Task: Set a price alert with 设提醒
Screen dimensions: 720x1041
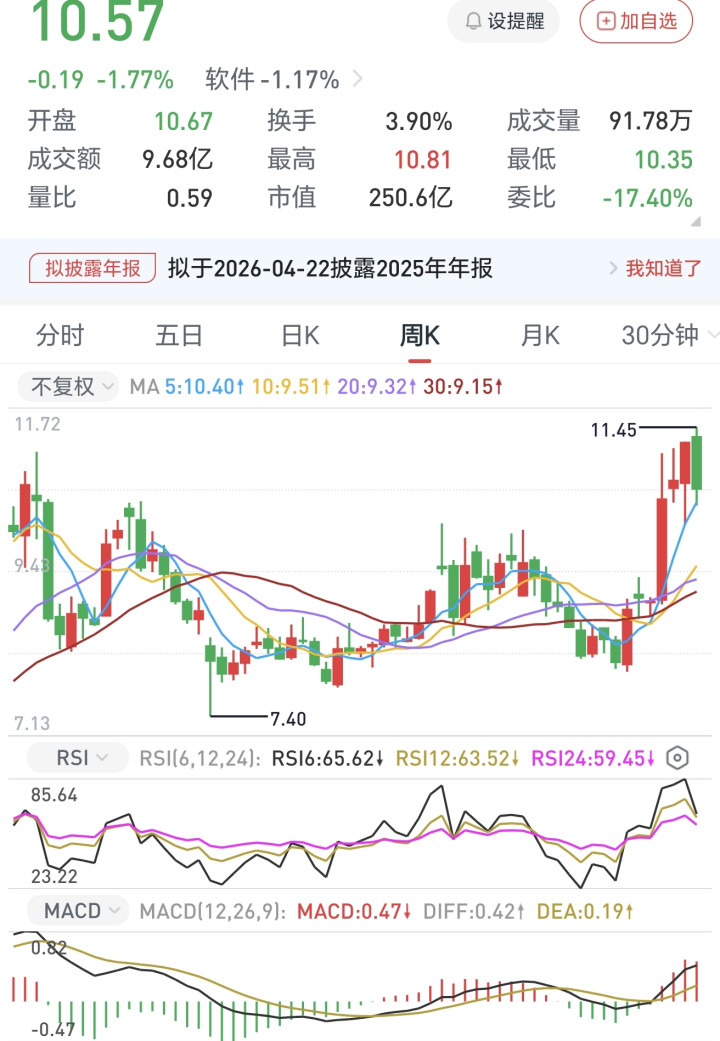Action: pos(503,21)
